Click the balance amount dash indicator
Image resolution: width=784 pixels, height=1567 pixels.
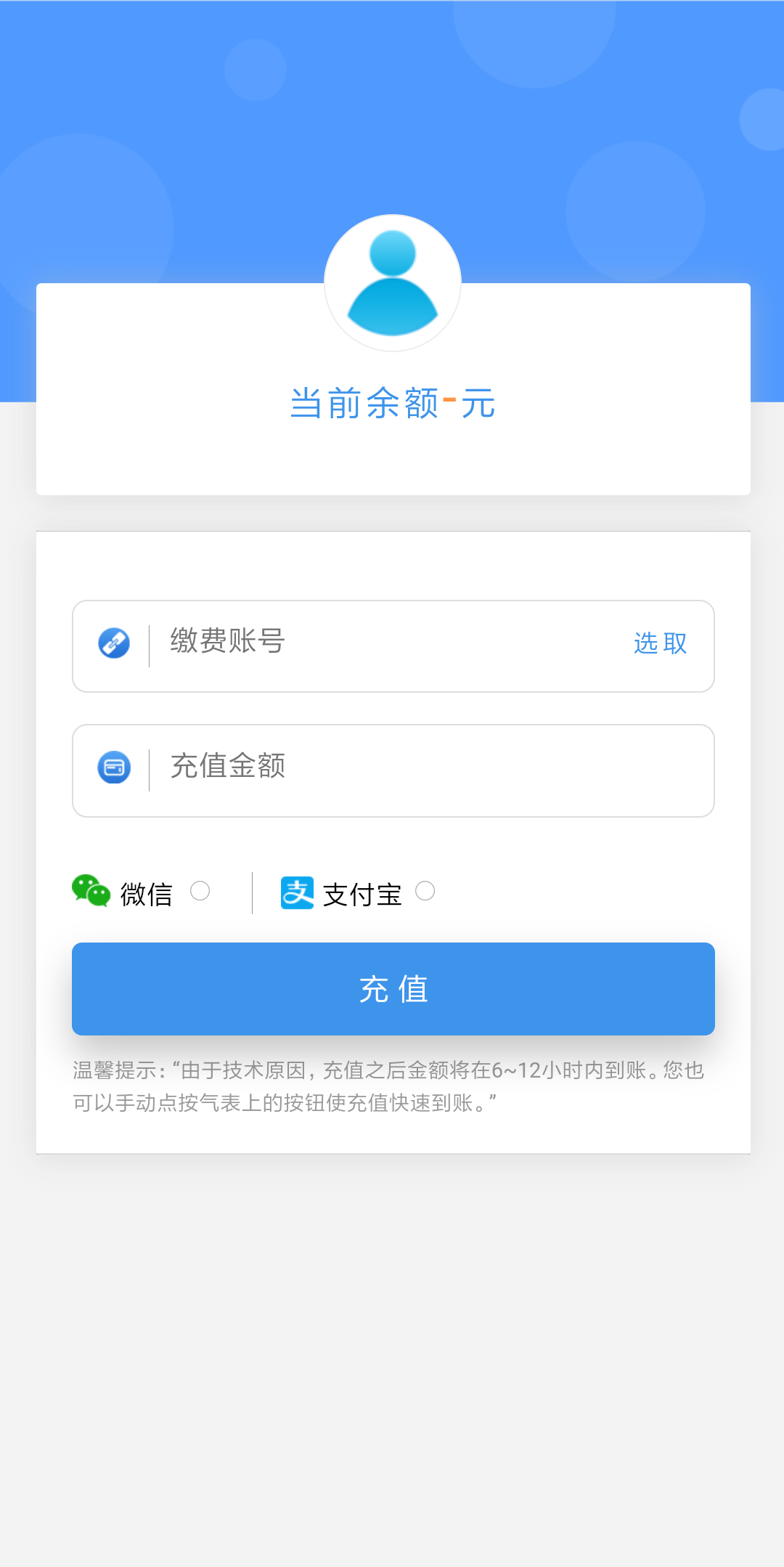449,399
